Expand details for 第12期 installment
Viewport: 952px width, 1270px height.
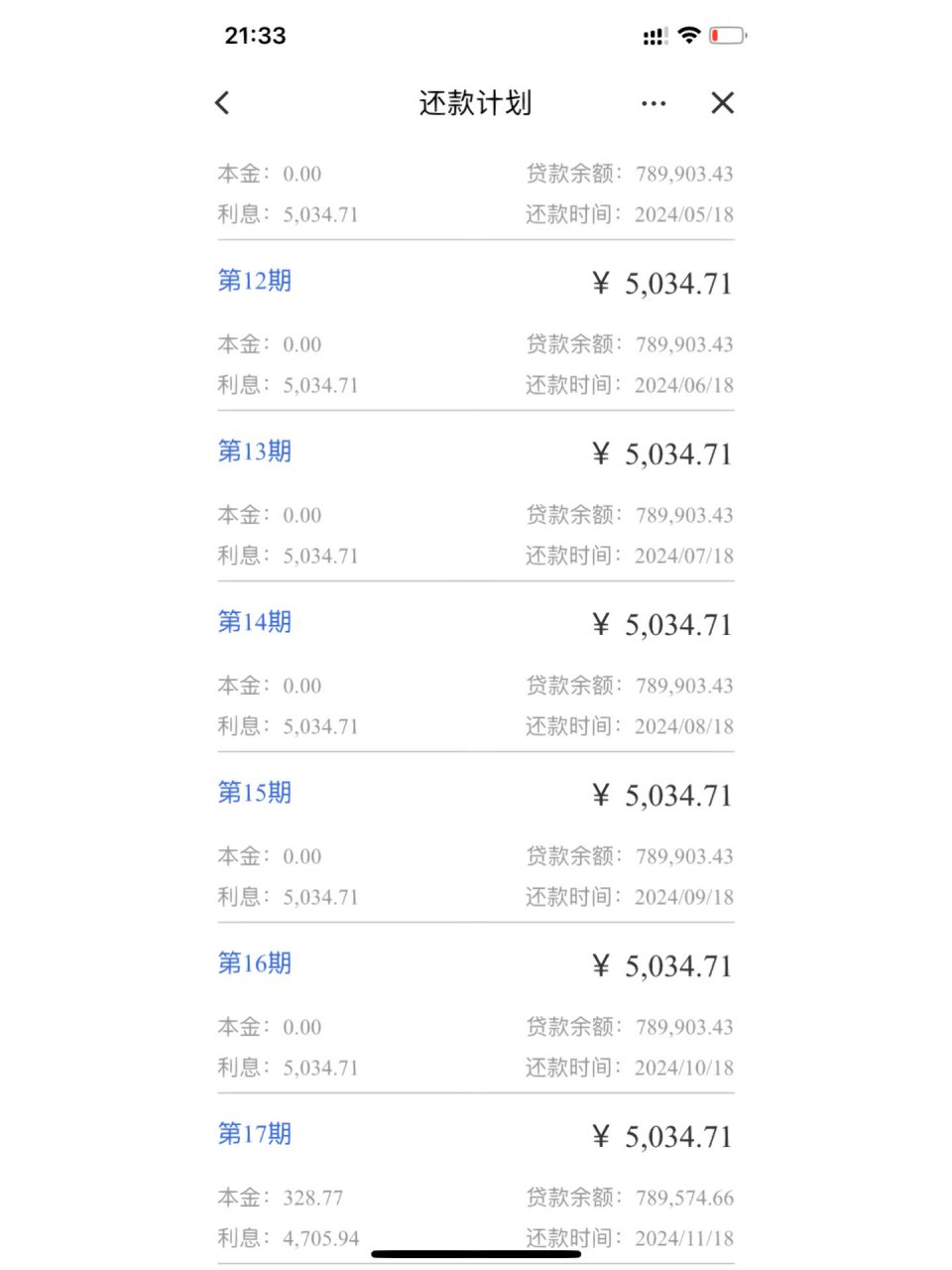(x=254, y=282)
